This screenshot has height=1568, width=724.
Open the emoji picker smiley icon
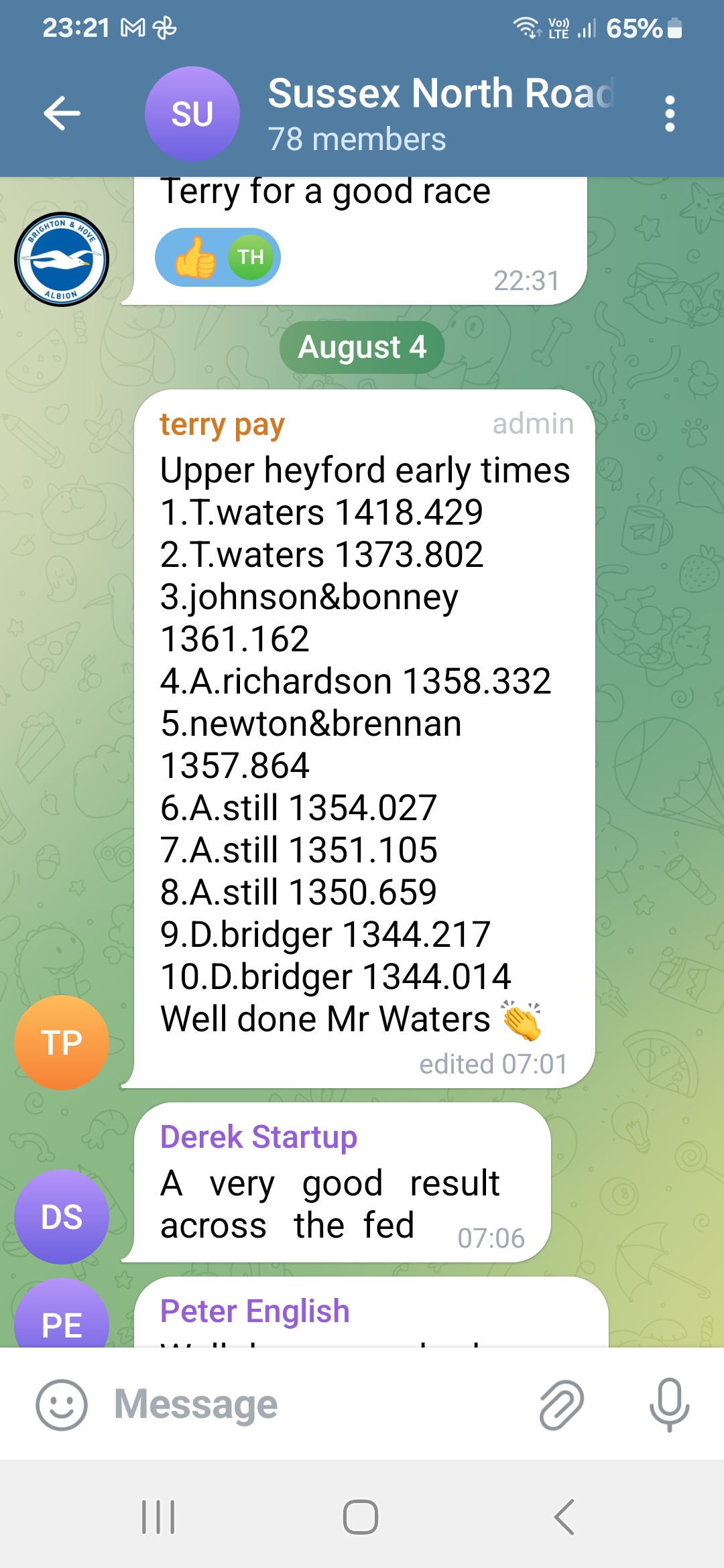click(x=62, y=1404)
